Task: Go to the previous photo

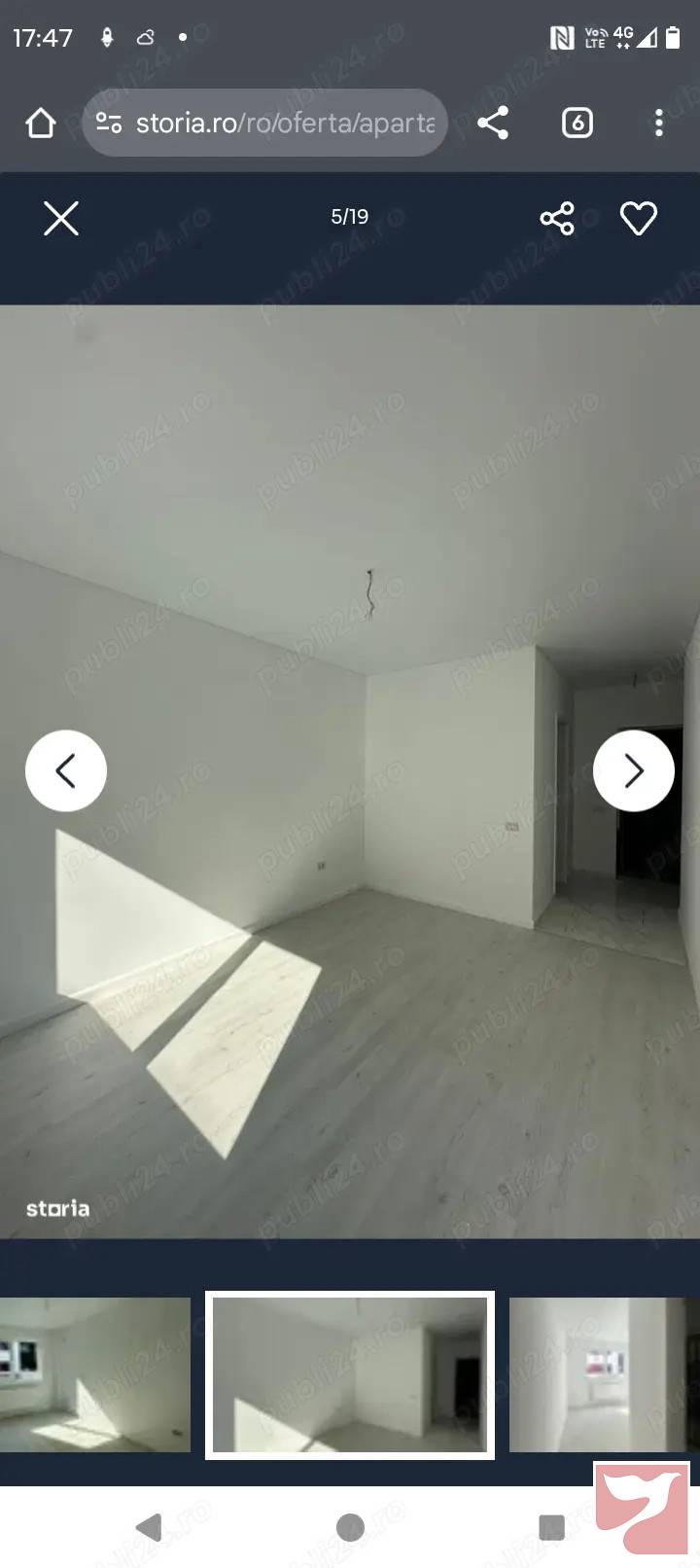Action: coord(66,771)
